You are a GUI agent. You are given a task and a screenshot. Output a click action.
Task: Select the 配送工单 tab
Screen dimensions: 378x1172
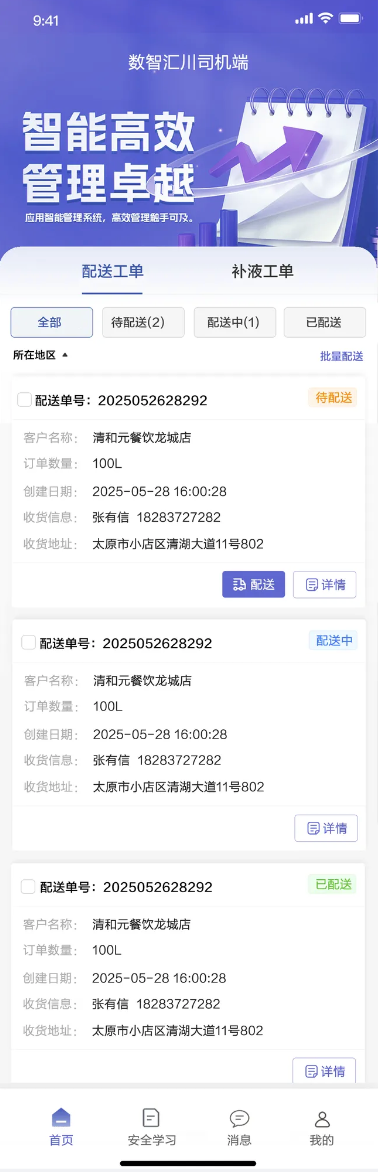pyautogui.click(x=112, y=271)
